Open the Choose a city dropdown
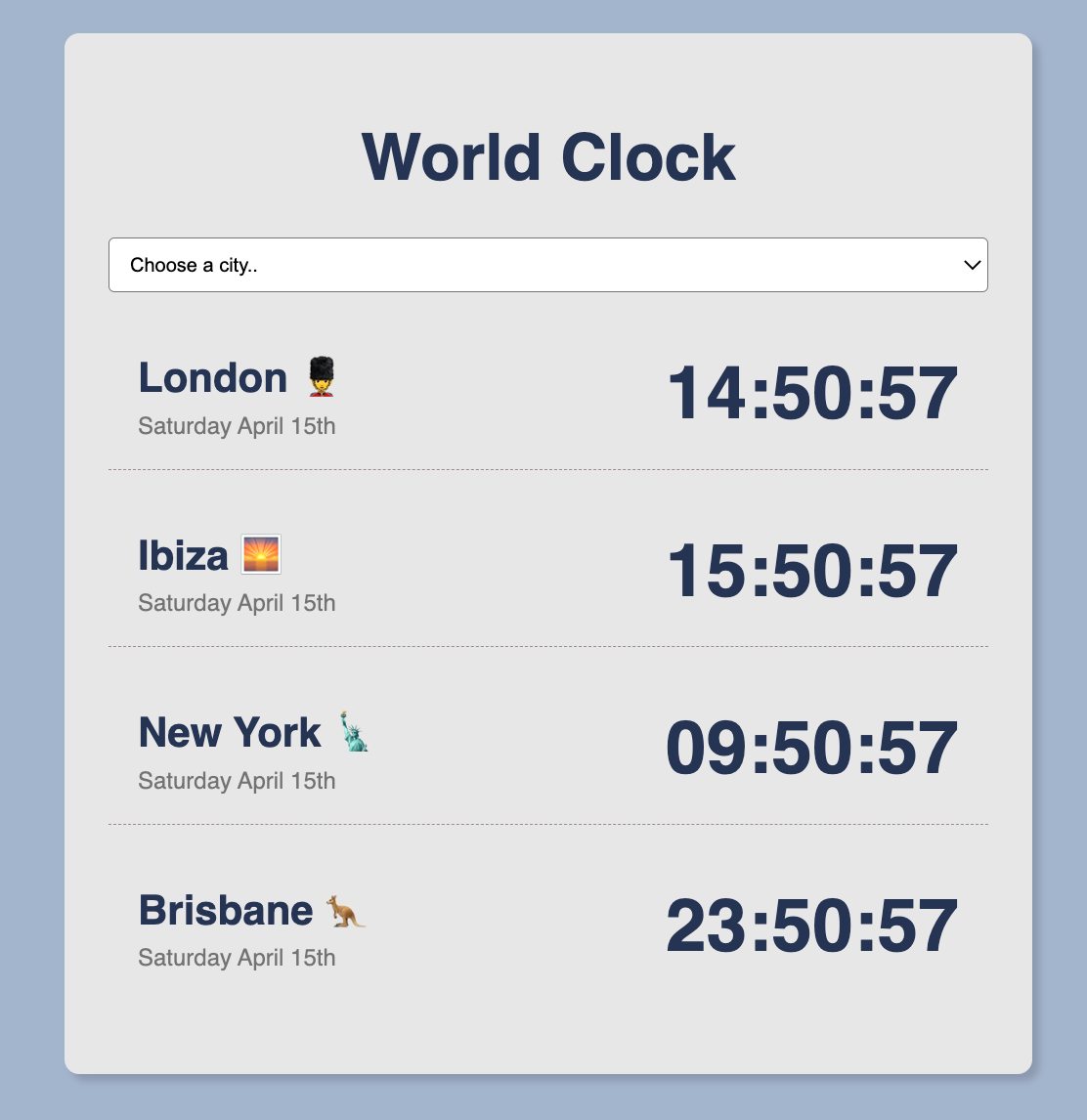This screenshot has height=1120, width=1087. (547, 265)
